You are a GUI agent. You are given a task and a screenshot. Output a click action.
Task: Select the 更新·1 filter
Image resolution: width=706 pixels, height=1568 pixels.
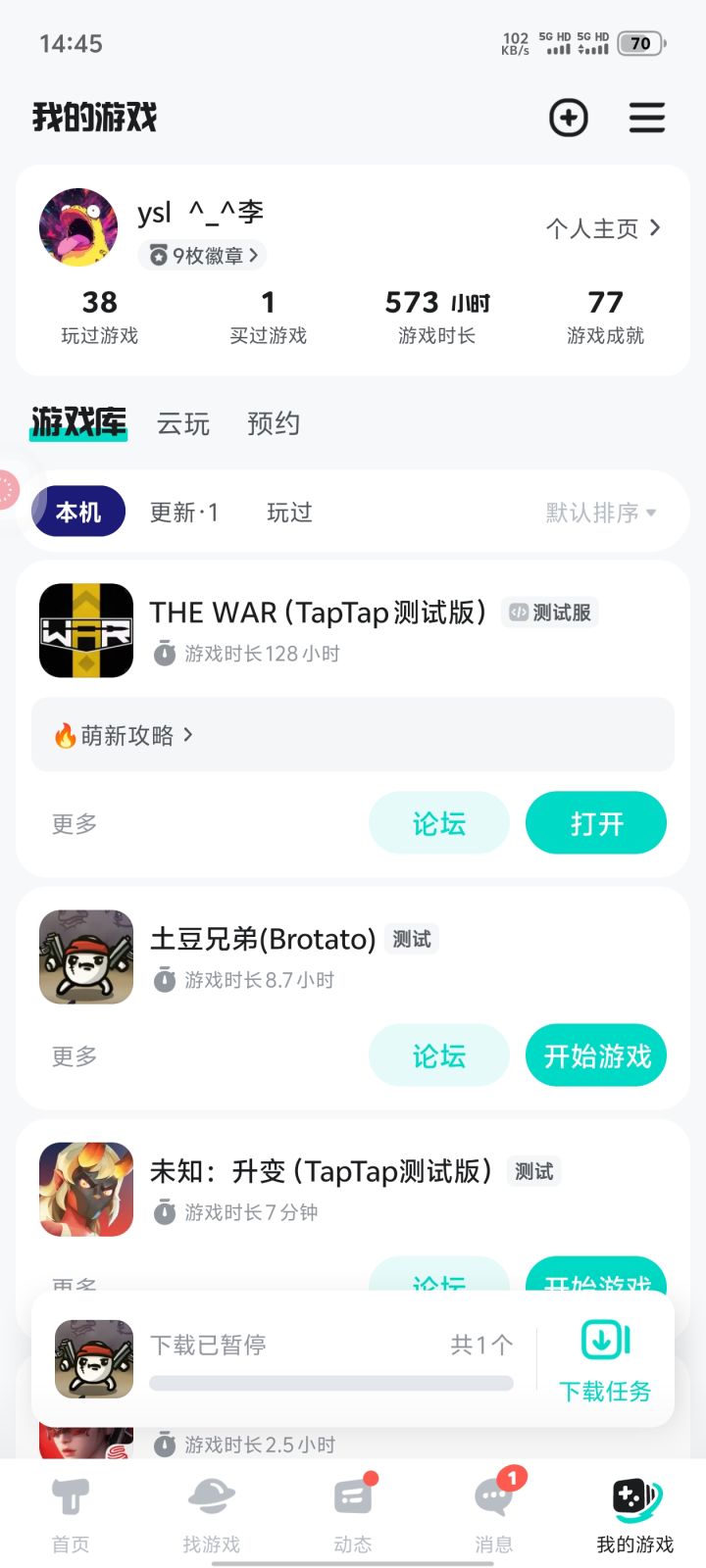tap(184, 513)
